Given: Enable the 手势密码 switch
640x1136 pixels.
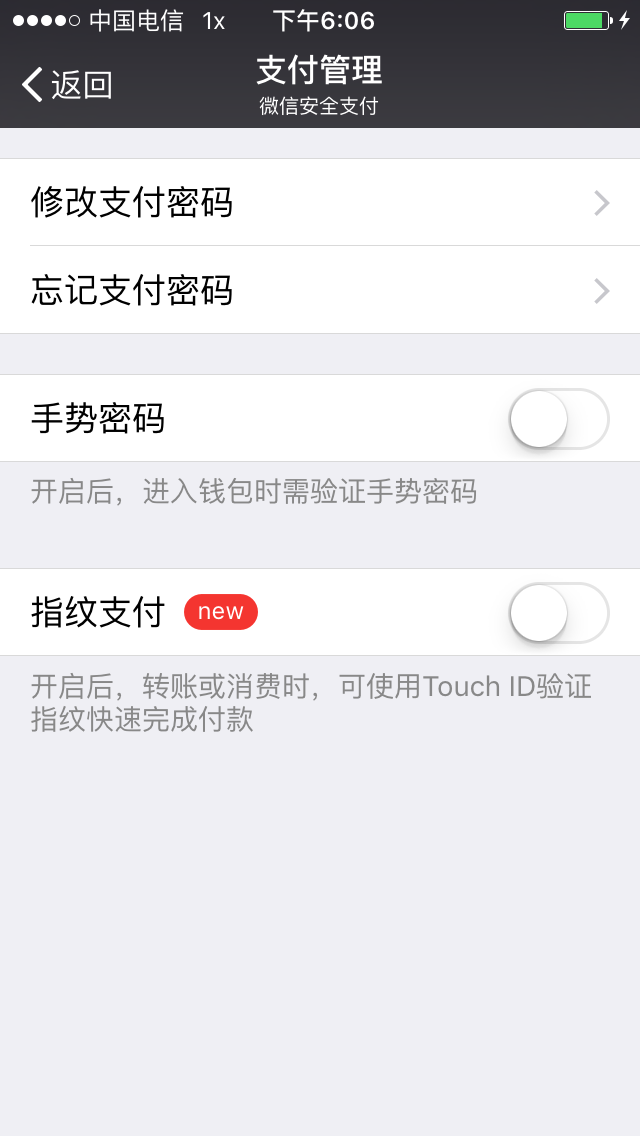Looking at the screenshot, I should (x=559, y=419).
